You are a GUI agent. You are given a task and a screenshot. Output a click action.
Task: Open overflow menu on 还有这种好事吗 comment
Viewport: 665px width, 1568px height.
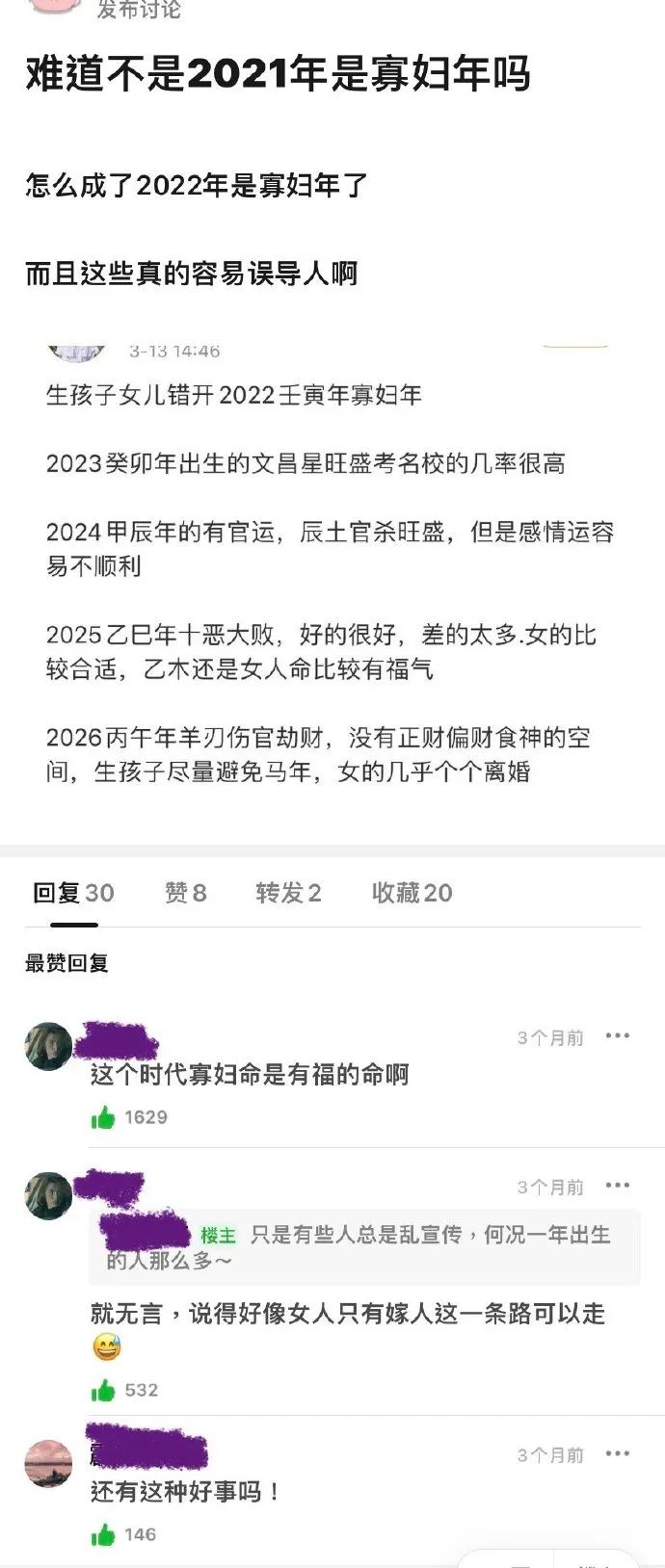click(x=617, y=1453)
